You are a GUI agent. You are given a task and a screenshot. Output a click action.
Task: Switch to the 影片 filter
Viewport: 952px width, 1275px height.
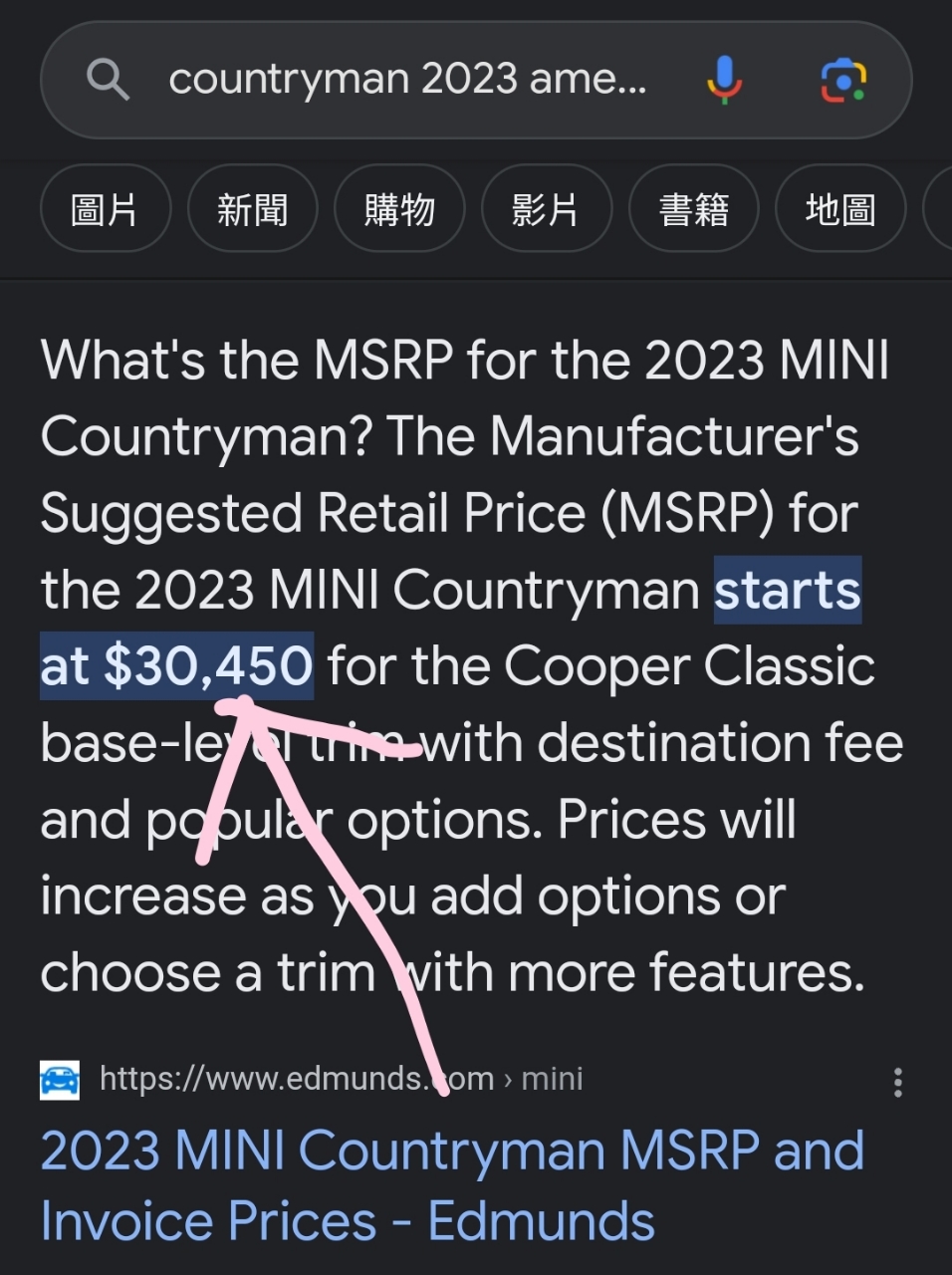pyautogui.click(x=546, y=210)
